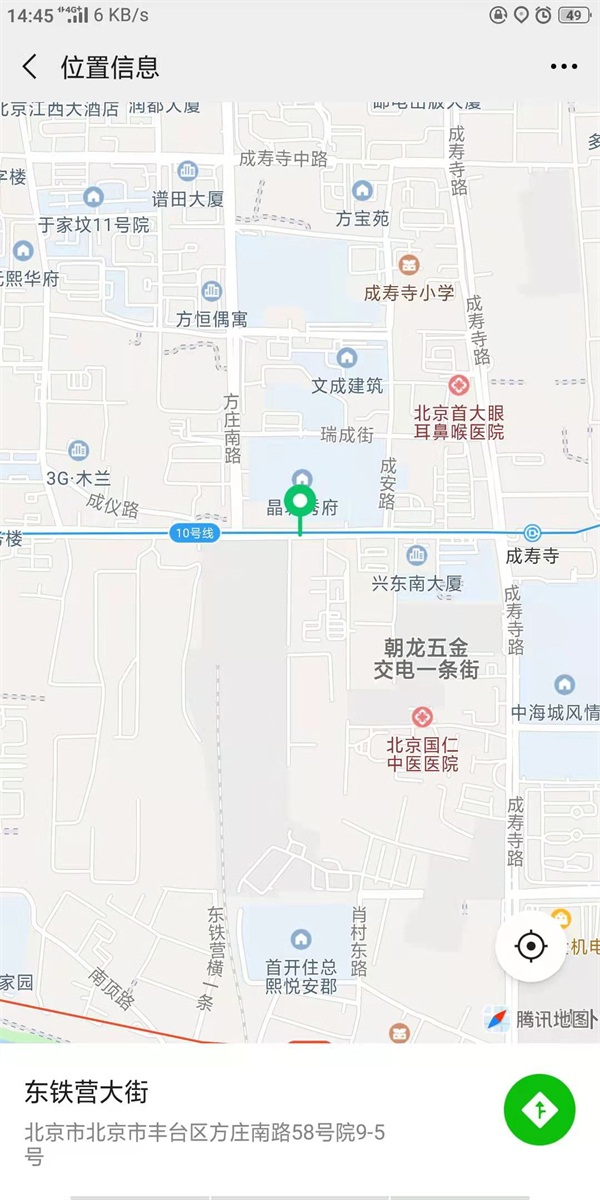
Task: Go back from the 位置信息 screen
Action: tap(30, 67)
